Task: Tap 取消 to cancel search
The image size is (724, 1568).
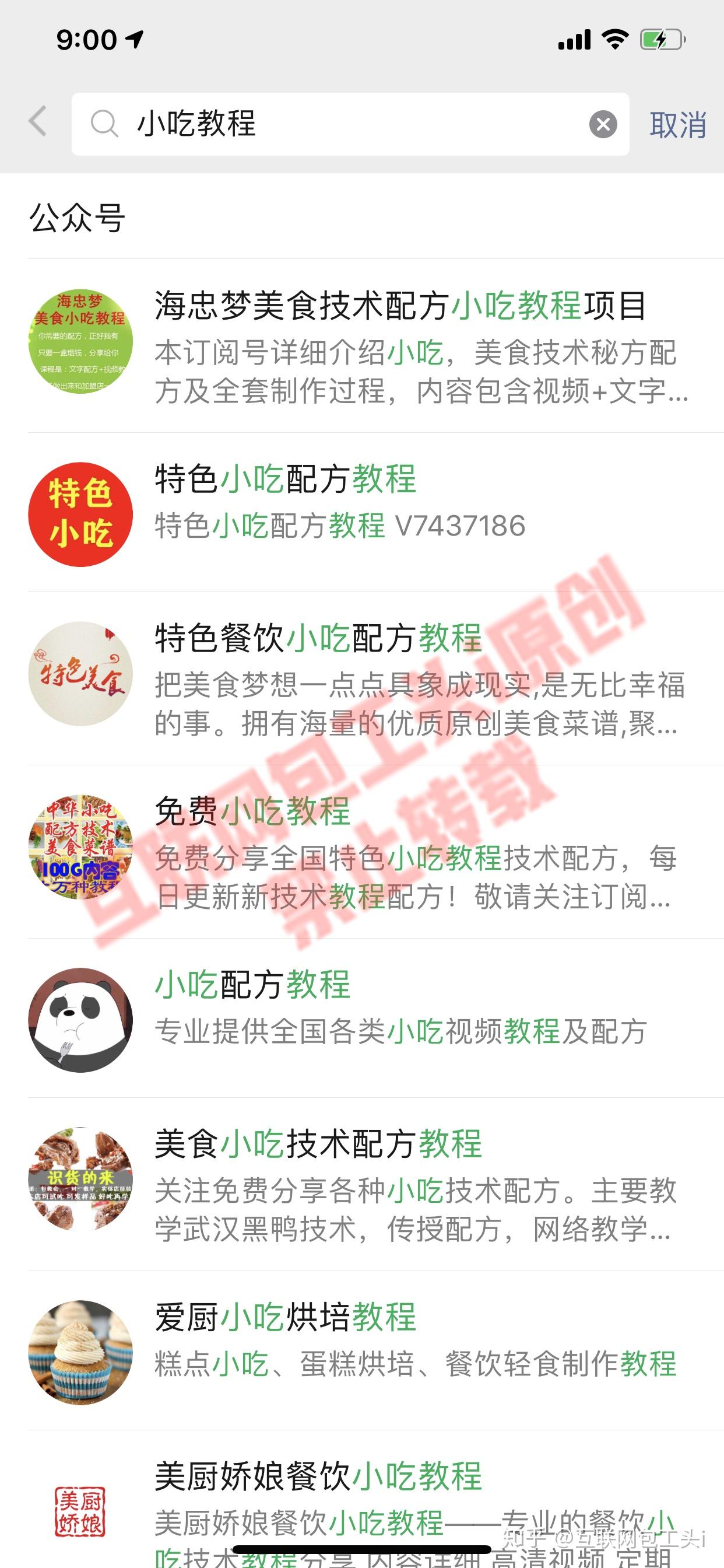Action: 677,125
